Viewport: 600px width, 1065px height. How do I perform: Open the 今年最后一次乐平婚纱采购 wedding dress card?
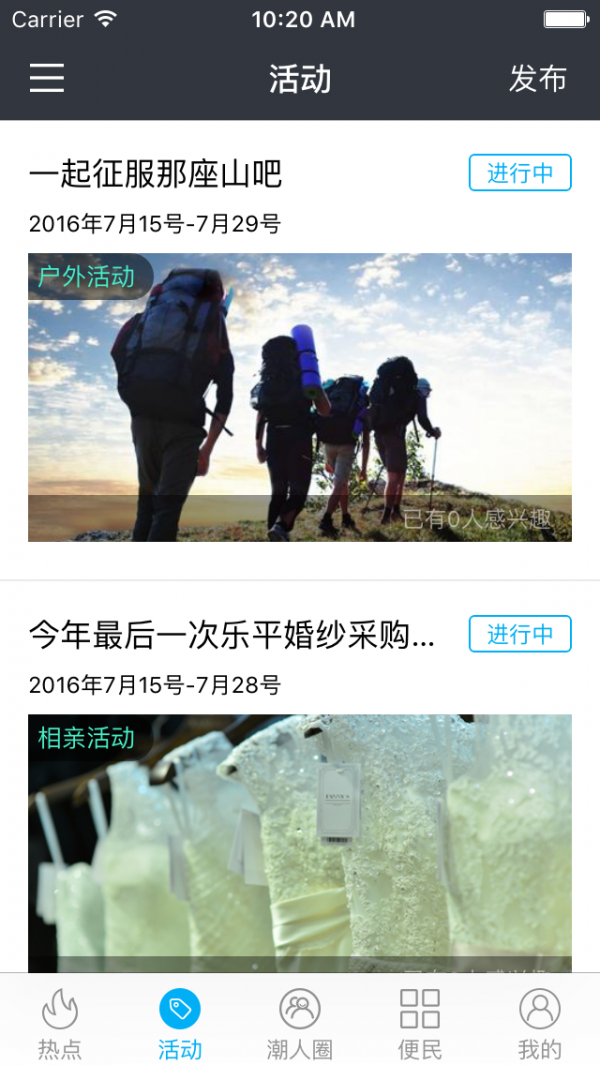tap(299, 840)
